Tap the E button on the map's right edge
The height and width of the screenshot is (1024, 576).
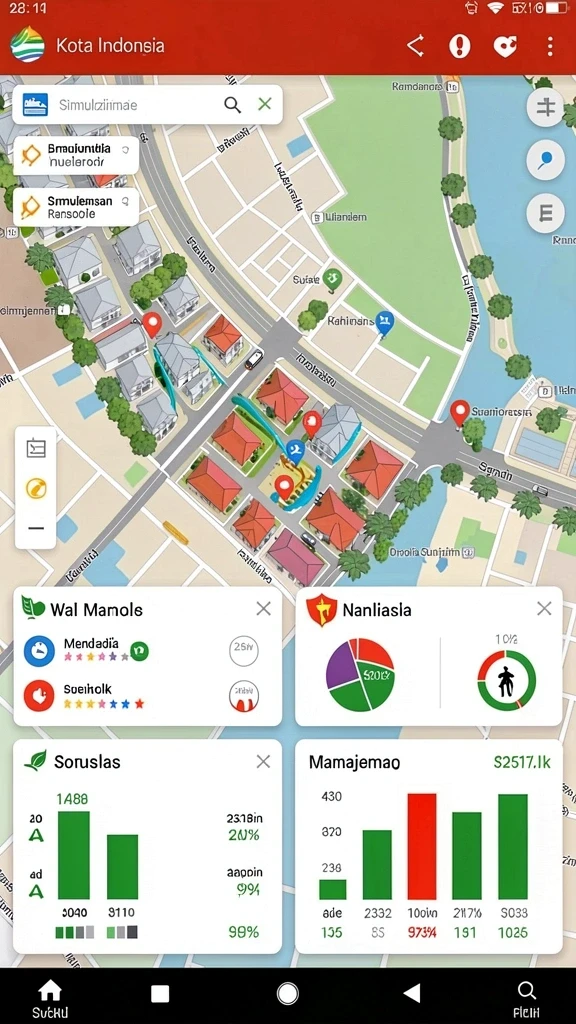(x=545, y=214)
